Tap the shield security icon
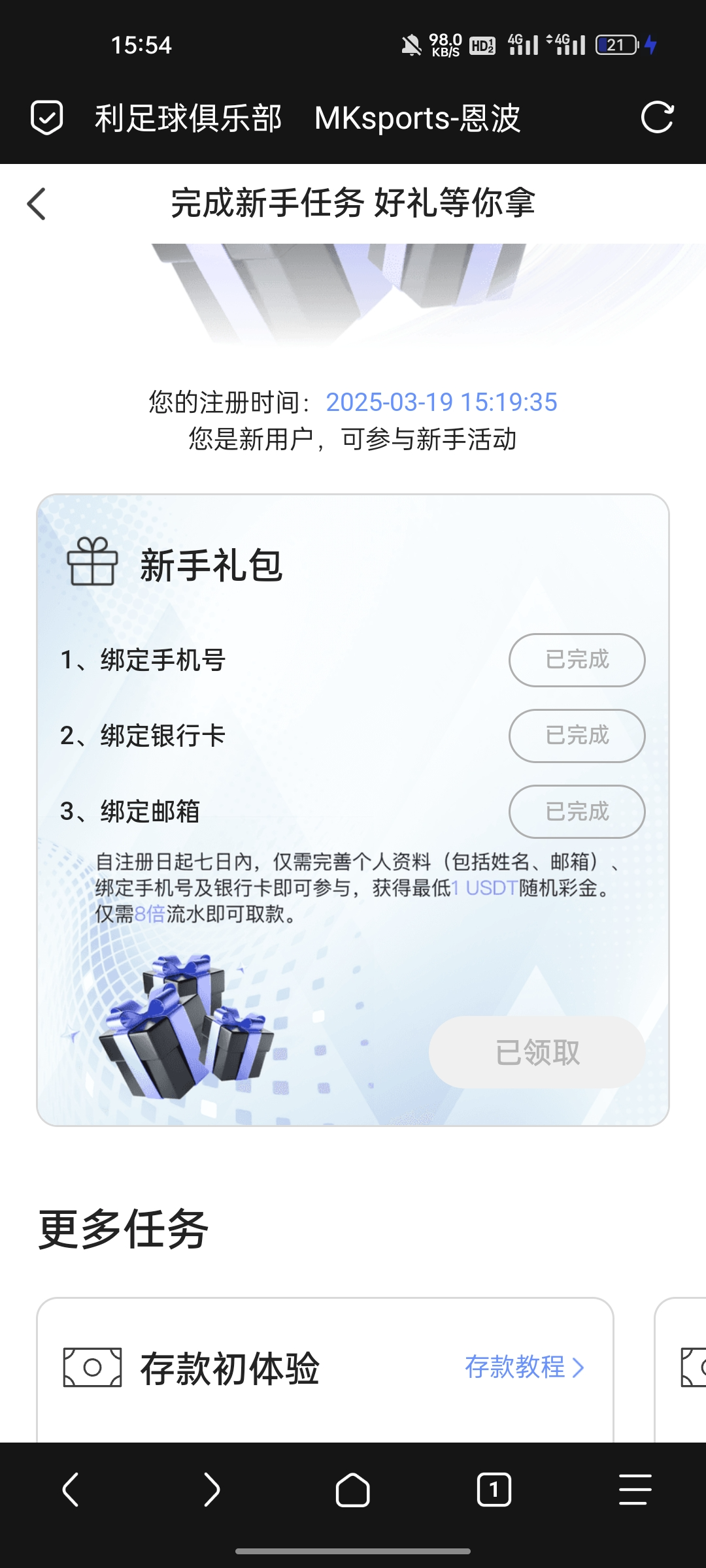Screen dimensions: 706x1568 (x=47, y=118)
